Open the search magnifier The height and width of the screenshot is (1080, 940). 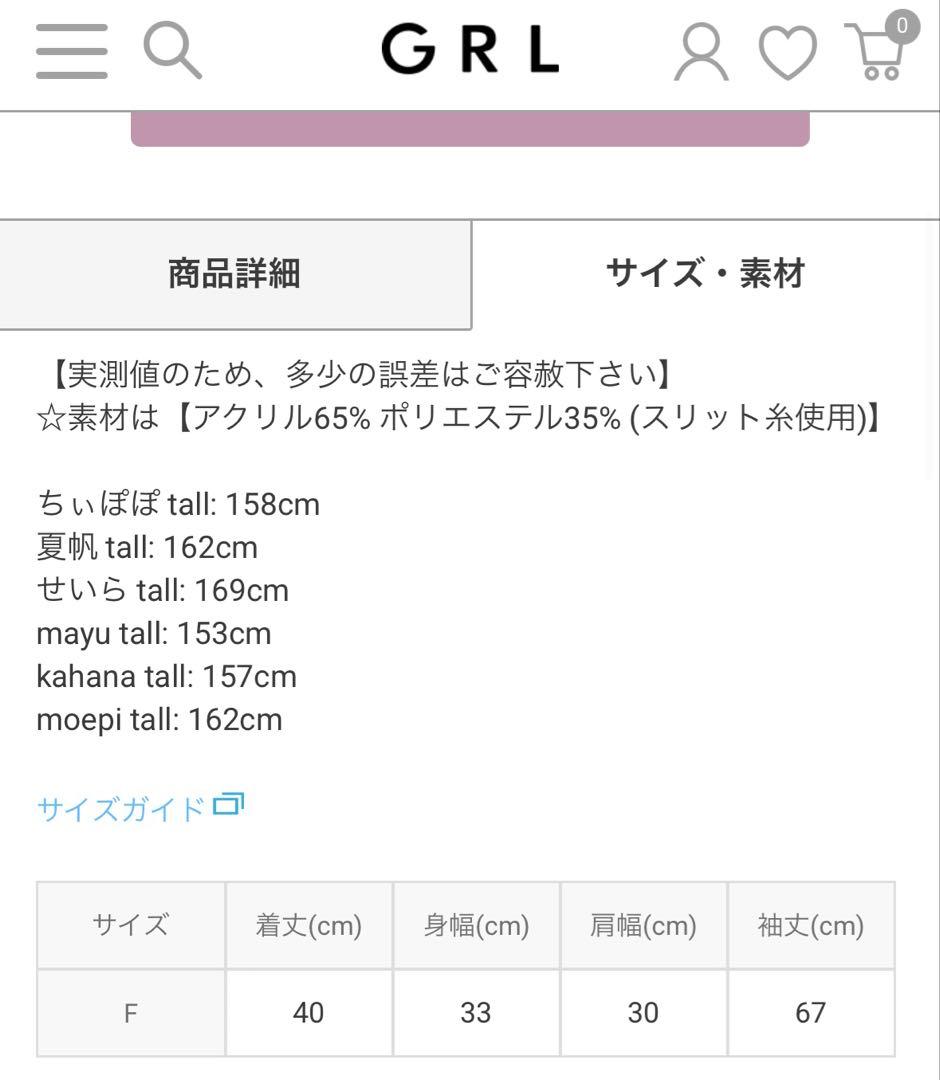172,51
